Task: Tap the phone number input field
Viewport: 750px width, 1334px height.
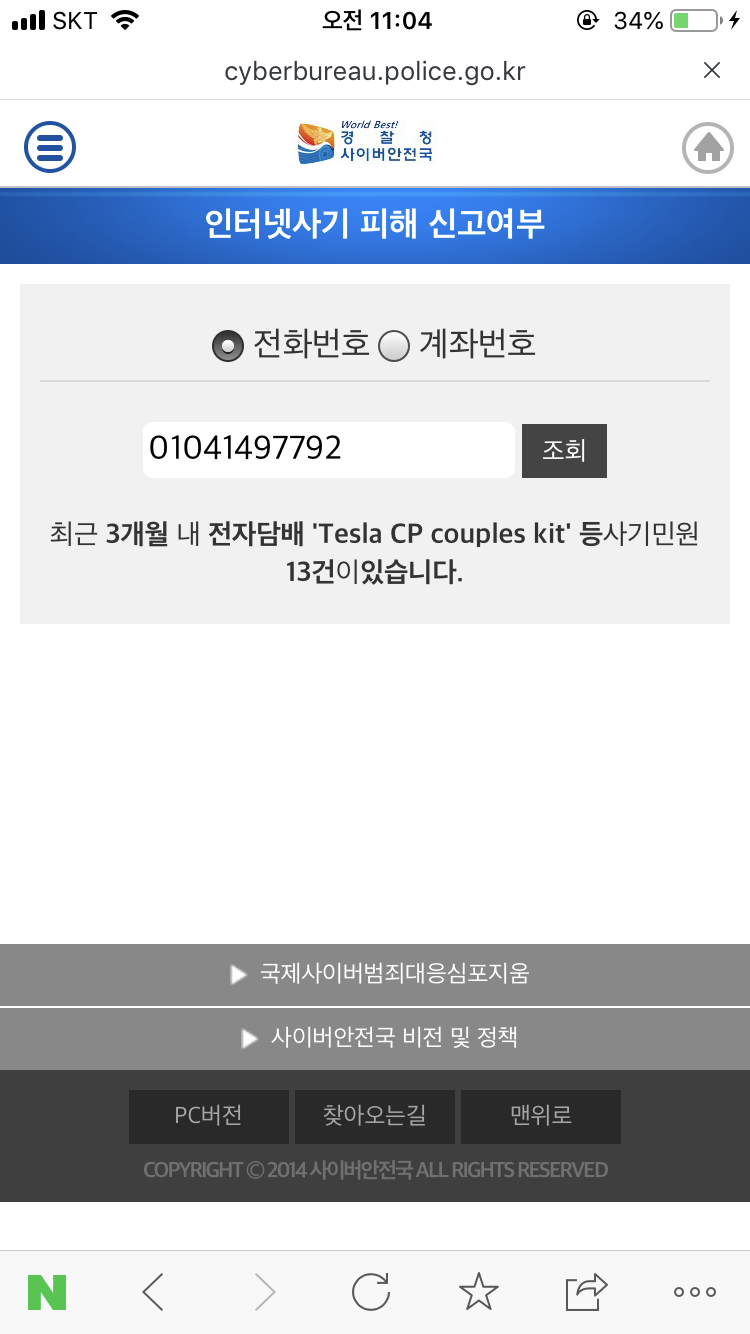Action: tap(328, 449)
